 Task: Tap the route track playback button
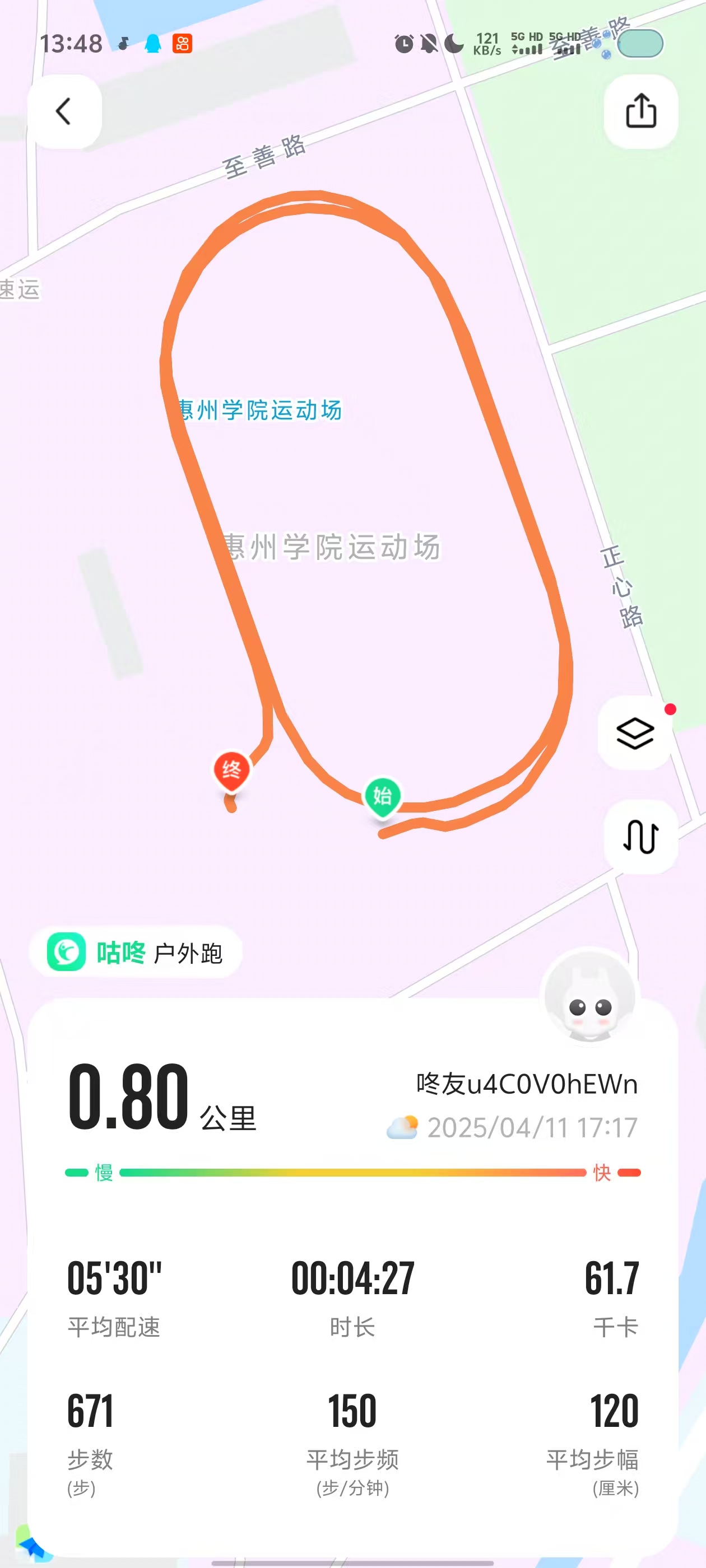640,836
